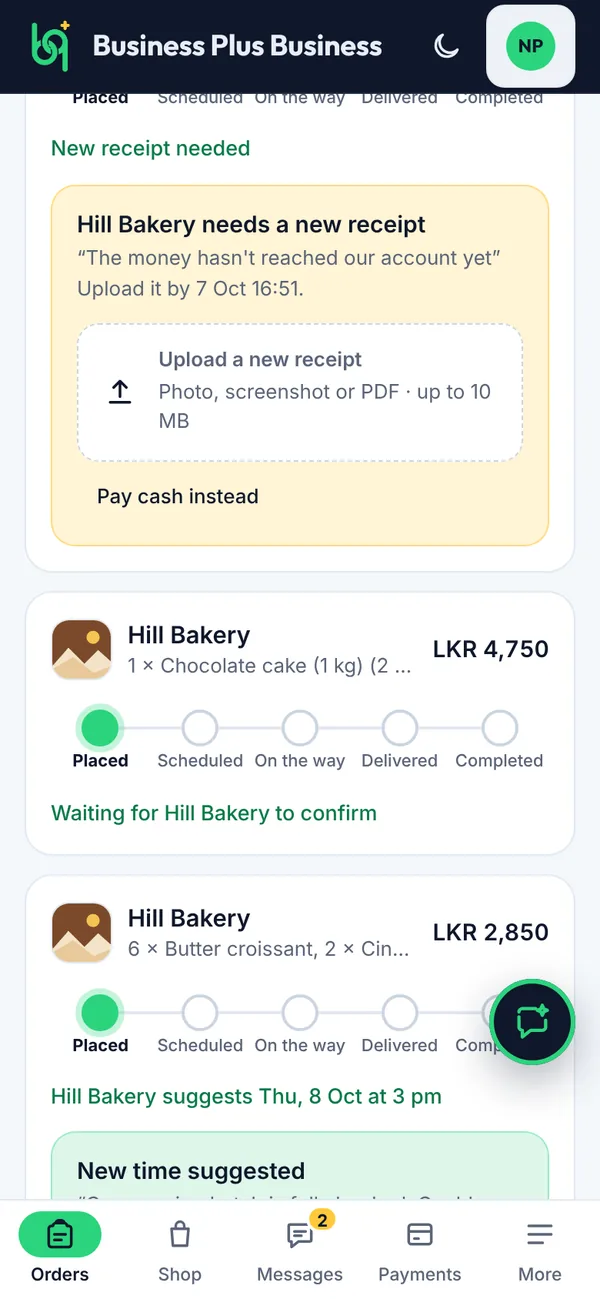600x1299 pixels.
Task: Upload a new receipt for Hill Bakery
Action: tap(300, 391)
